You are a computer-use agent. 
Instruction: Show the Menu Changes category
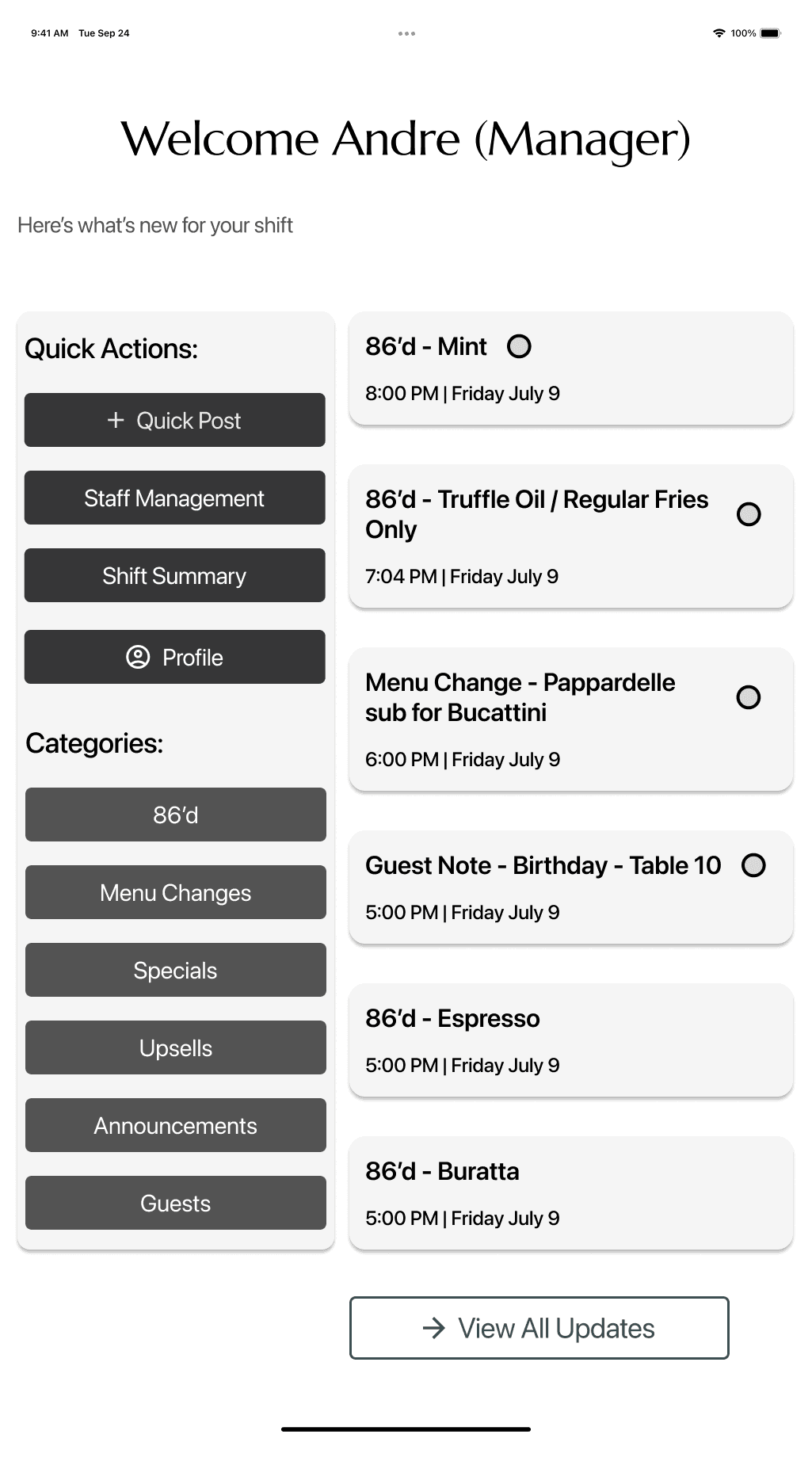(x=175, y=892)
